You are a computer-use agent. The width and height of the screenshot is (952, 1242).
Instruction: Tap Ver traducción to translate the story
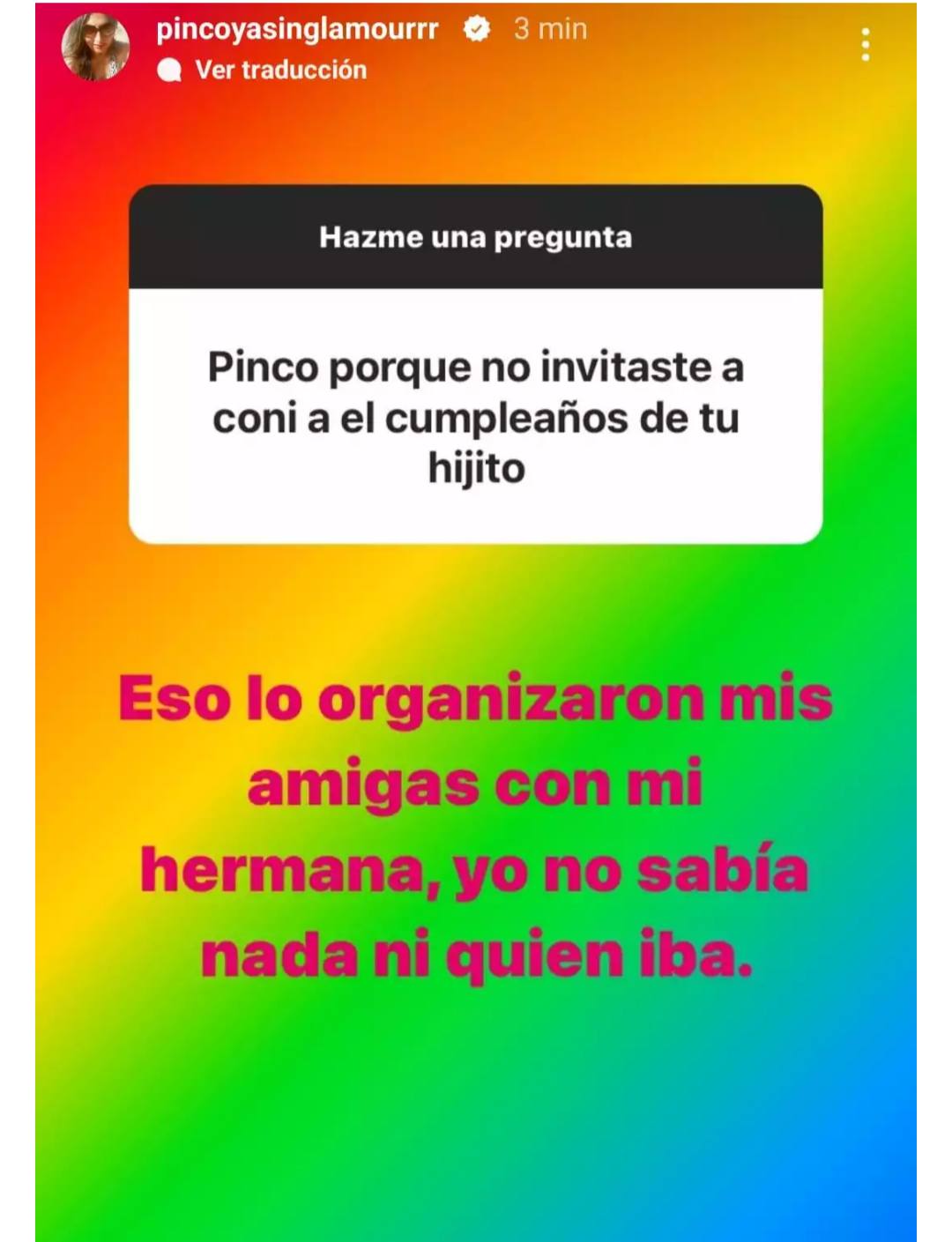tap(279, 71)
